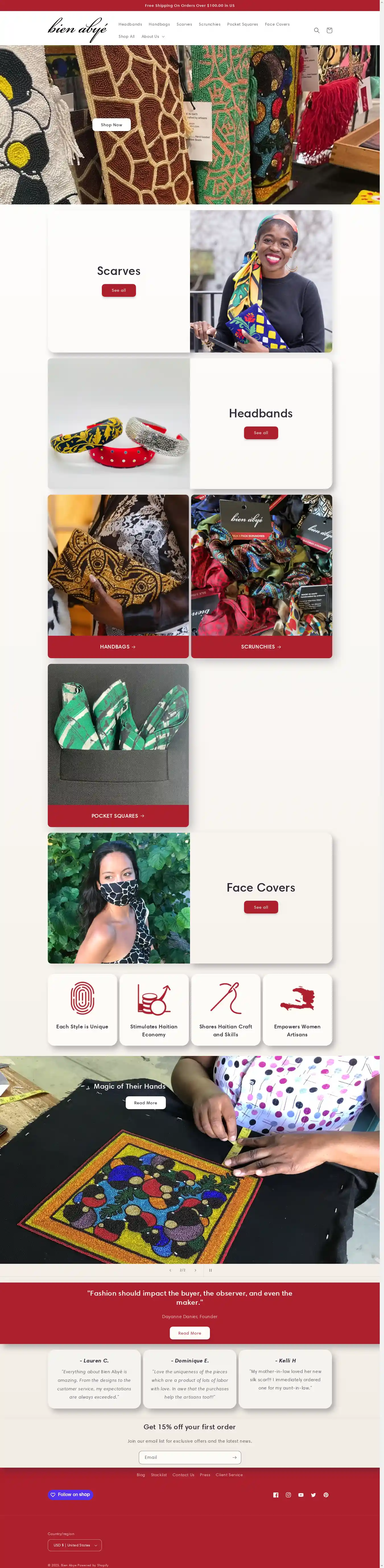The width and height of the screenshot is (384, 1568).
Task: Open the Contact Us footer link
Action: click(183, 1475)
